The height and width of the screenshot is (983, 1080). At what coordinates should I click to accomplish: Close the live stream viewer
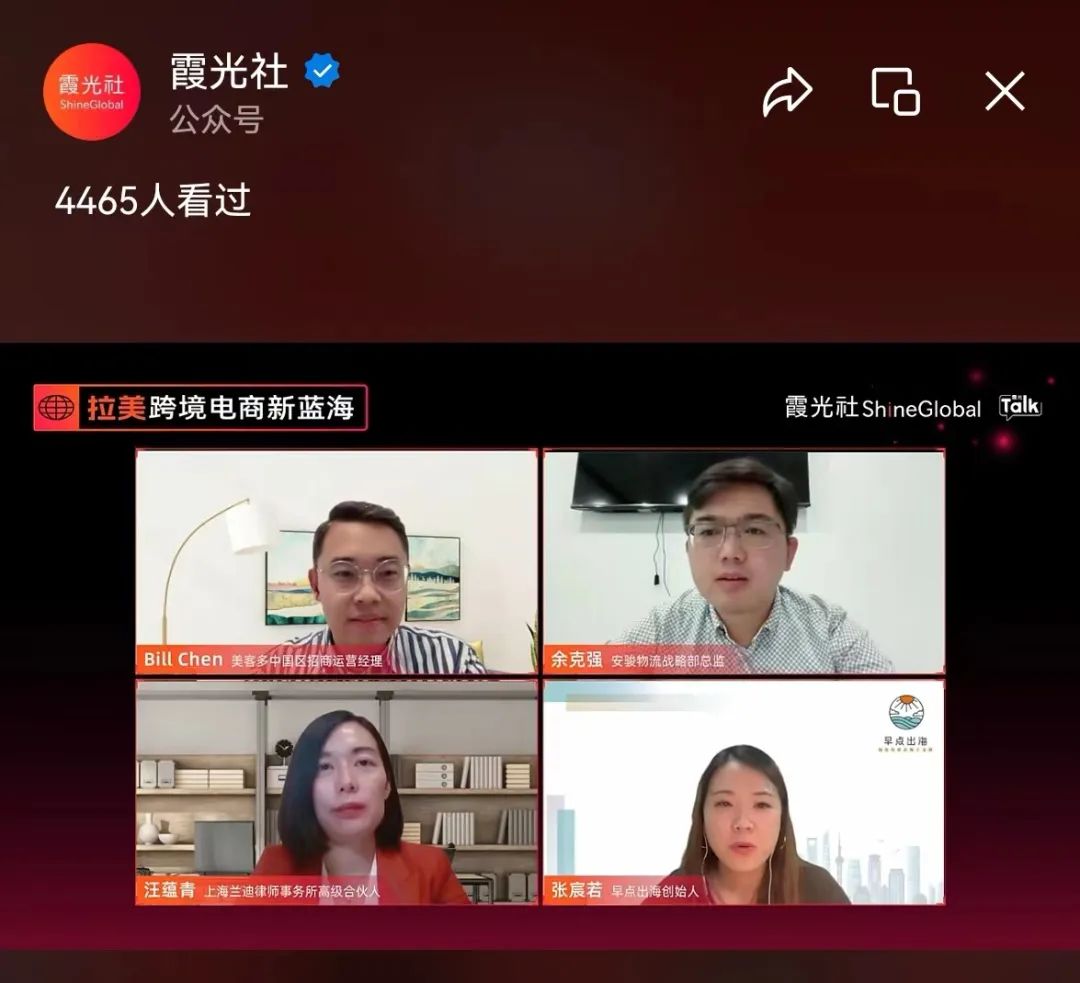coord(1004,92)
